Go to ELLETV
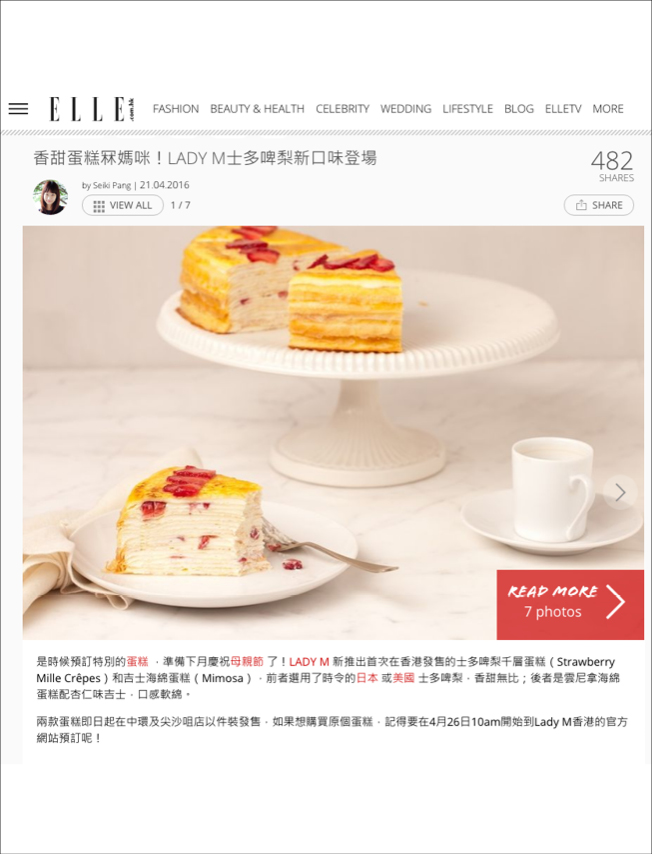Image resolution: width=652 pixels, height=854 pixels. [563, 109]
